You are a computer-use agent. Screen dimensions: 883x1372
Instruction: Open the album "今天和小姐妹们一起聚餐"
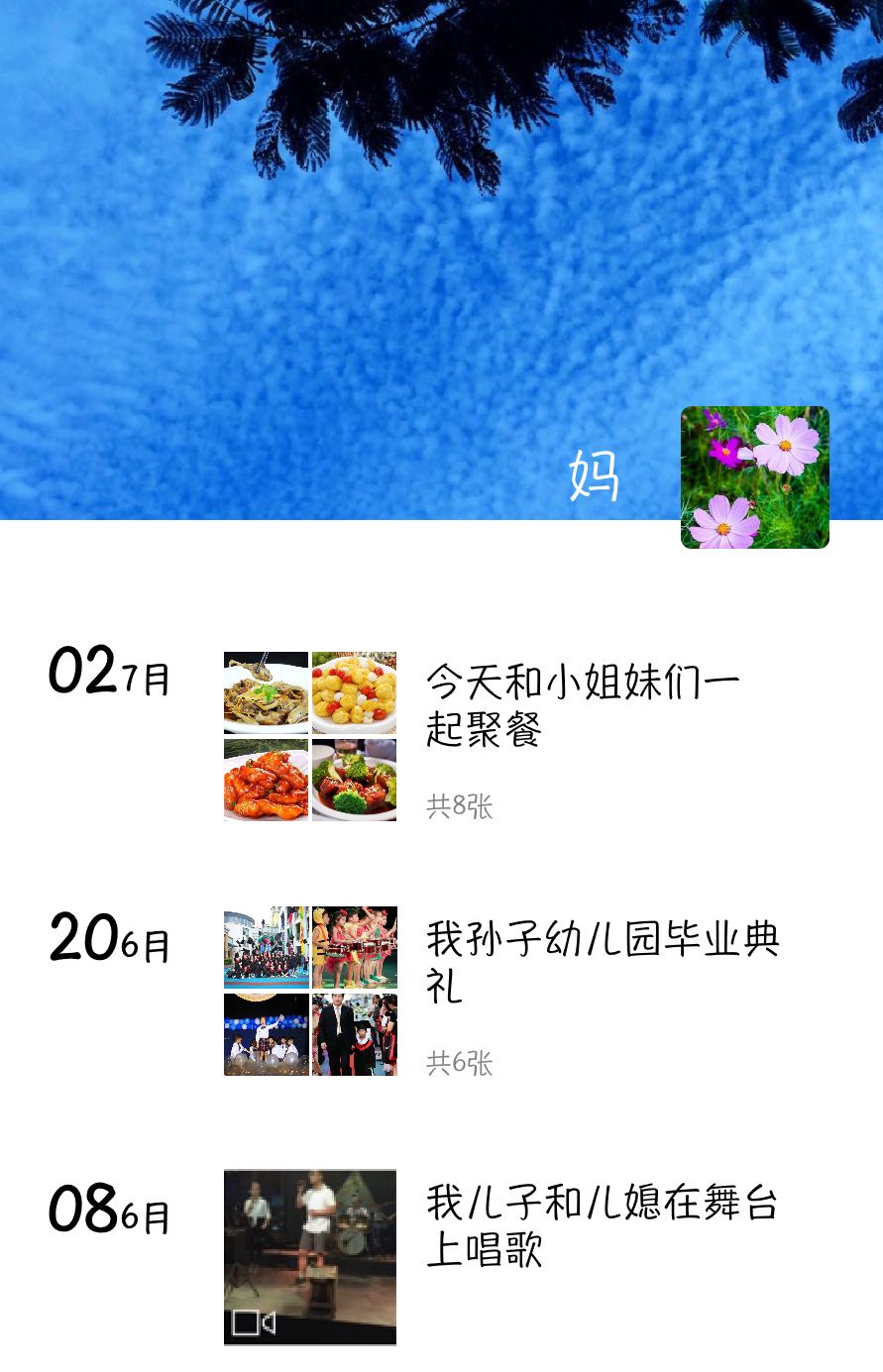pyautogui.click(x=585, y=703)
